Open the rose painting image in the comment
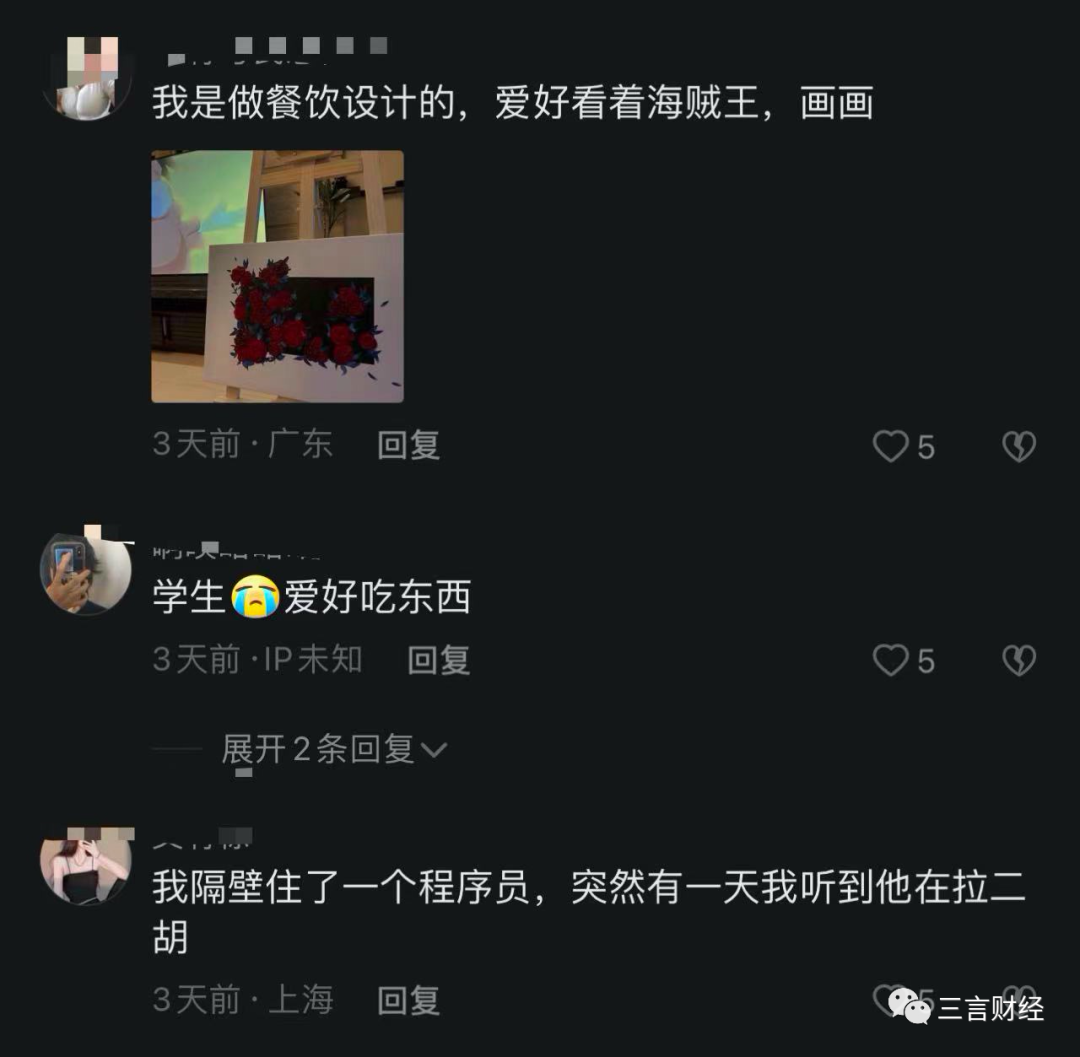This screenshot has height=1057, width=1080. 277,276
